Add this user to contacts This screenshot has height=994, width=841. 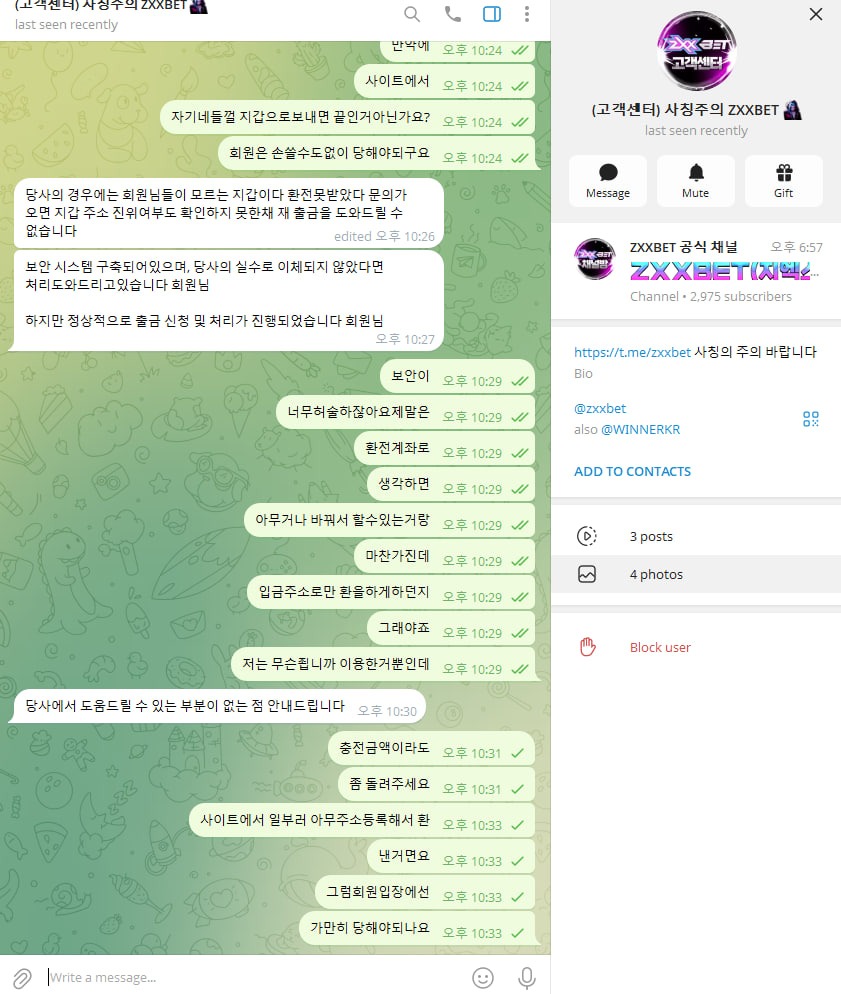click(632, 471)
